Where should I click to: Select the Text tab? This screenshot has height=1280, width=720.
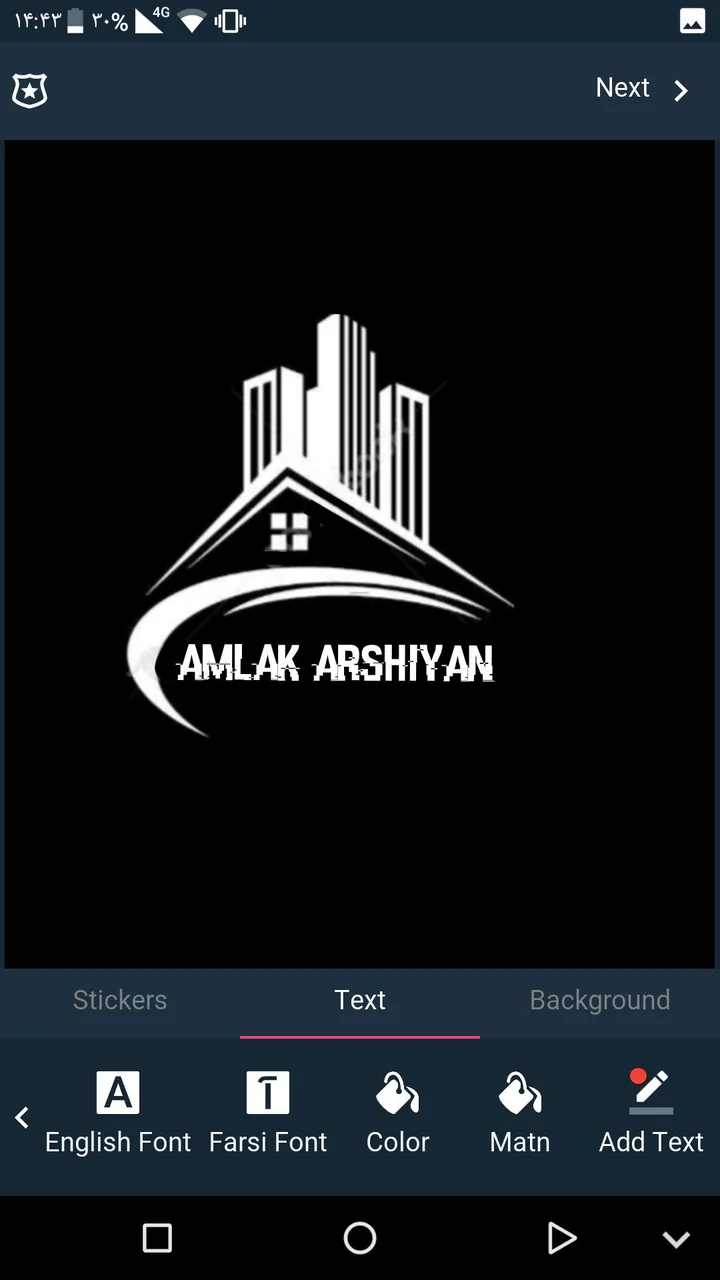[x=360, y=1000]
